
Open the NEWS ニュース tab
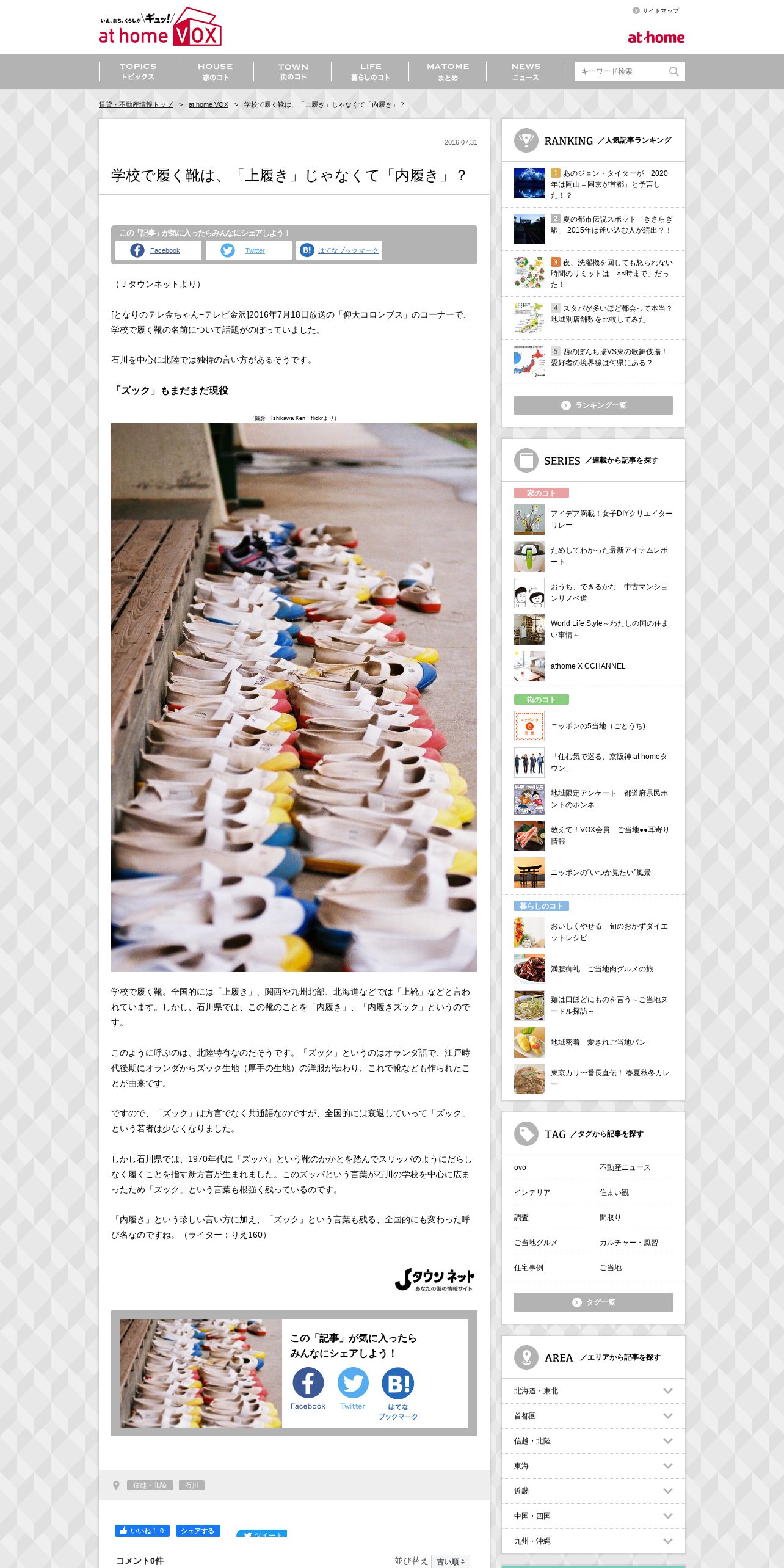coord(525,71)
